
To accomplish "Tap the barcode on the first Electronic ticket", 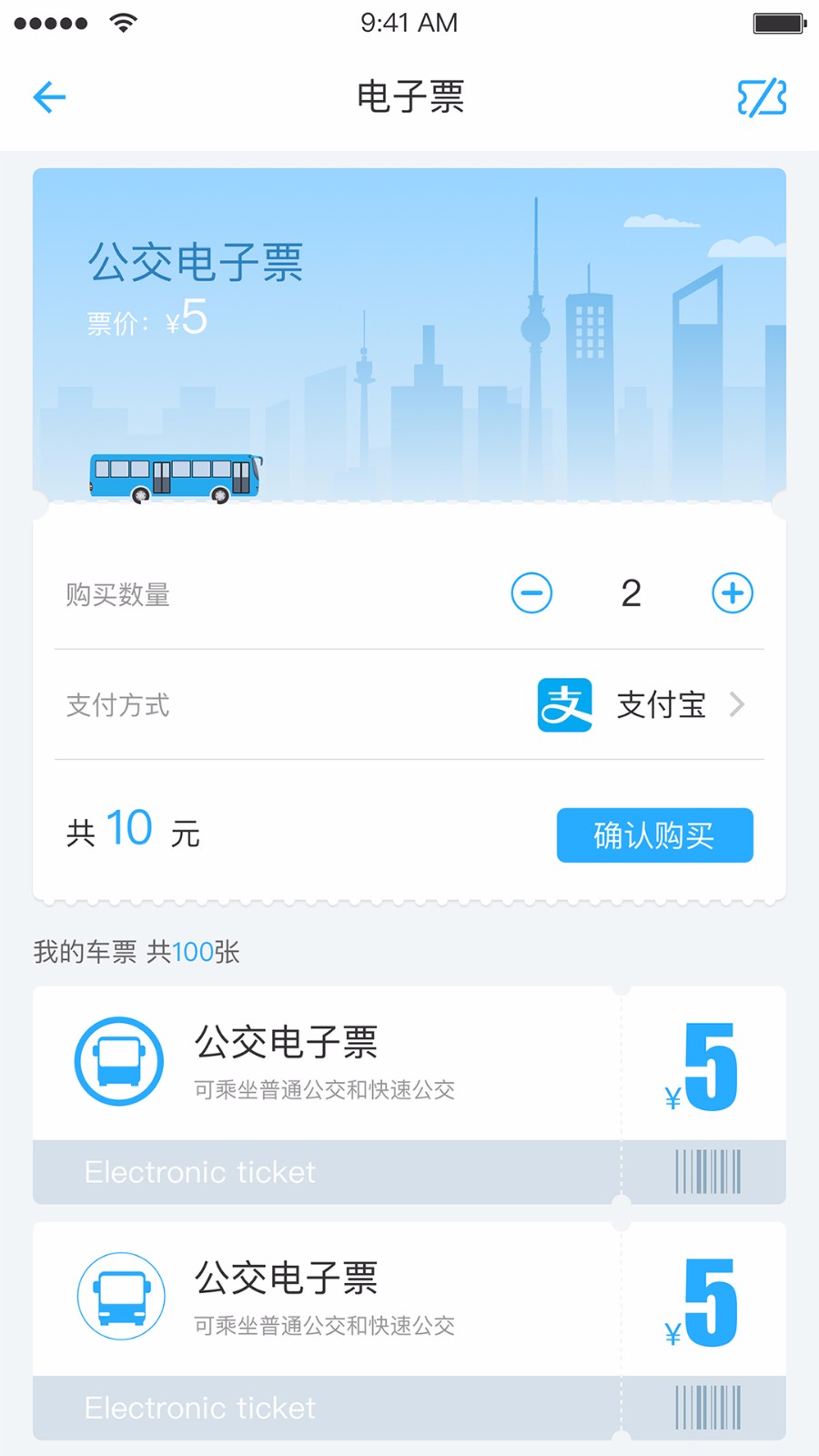I will pyautogui.click(x=708, y=1172).
